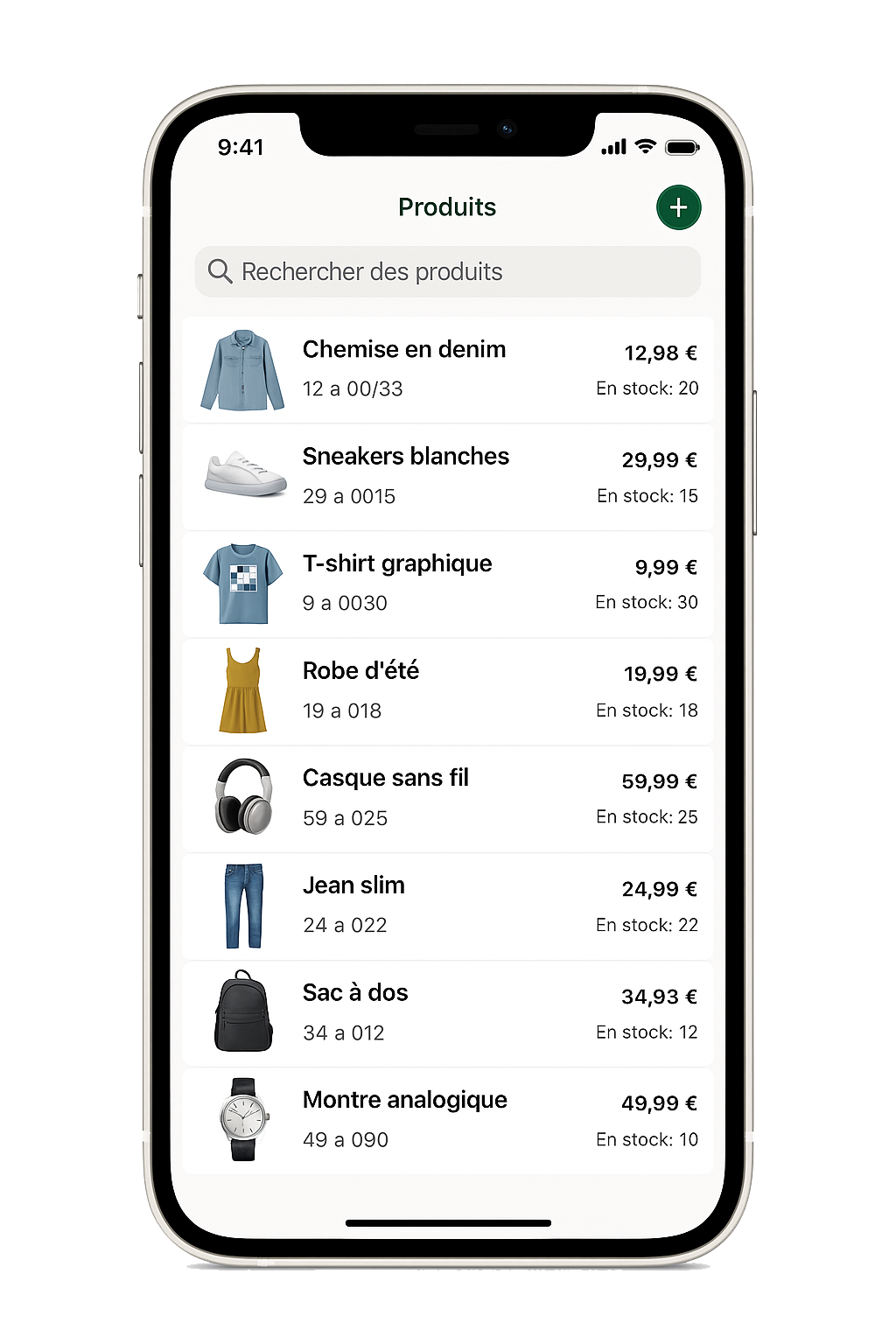Open the Chemise en denim product
The height and width of the screenshot is (1344, 896).
[448, 369]
